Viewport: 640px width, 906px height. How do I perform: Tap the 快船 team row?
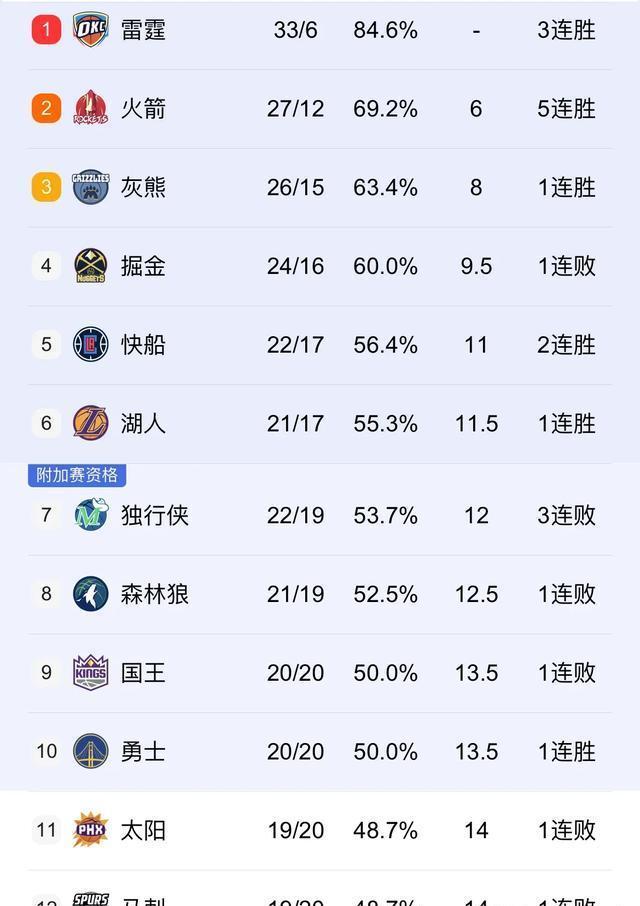(143, 345)
